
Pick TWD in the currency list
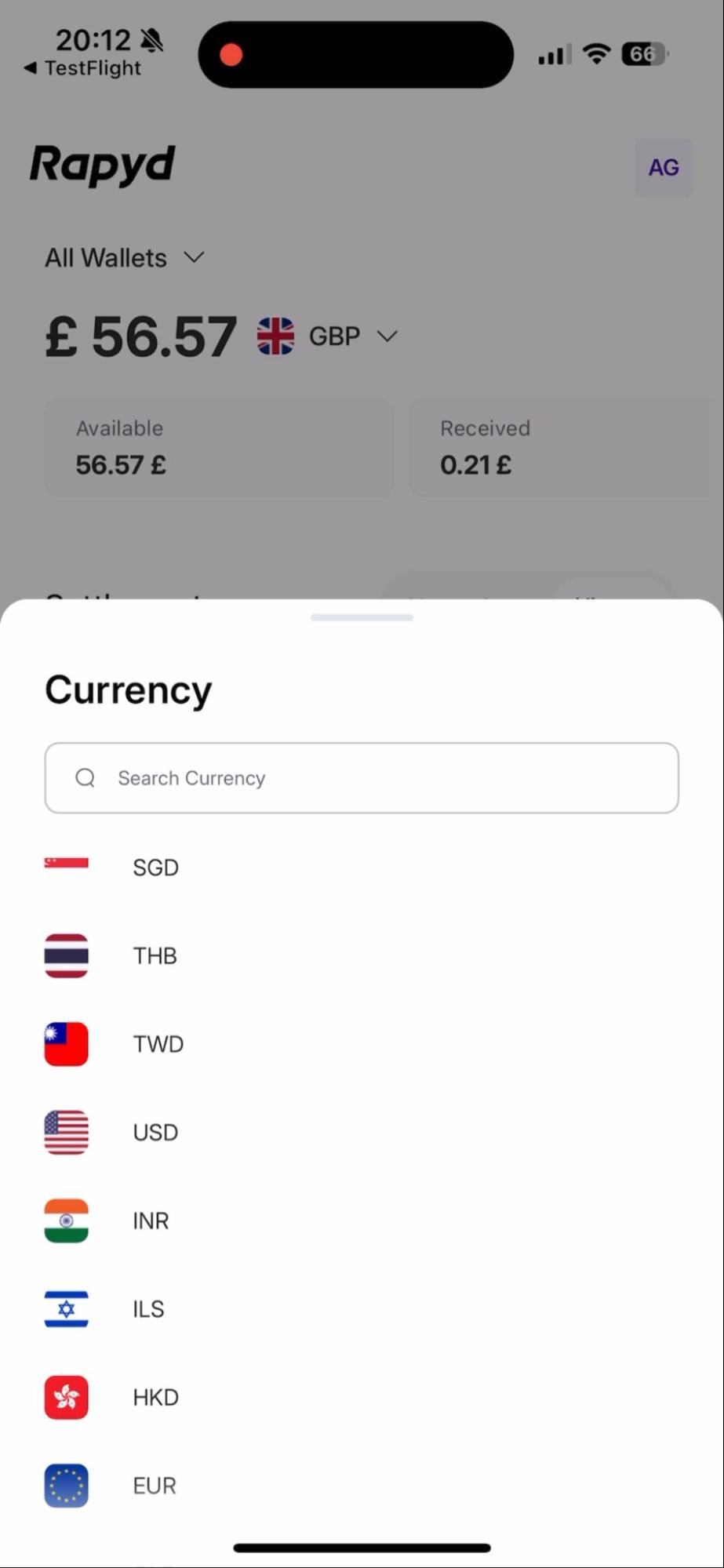pyautogui.click(x=158, y=1044)
